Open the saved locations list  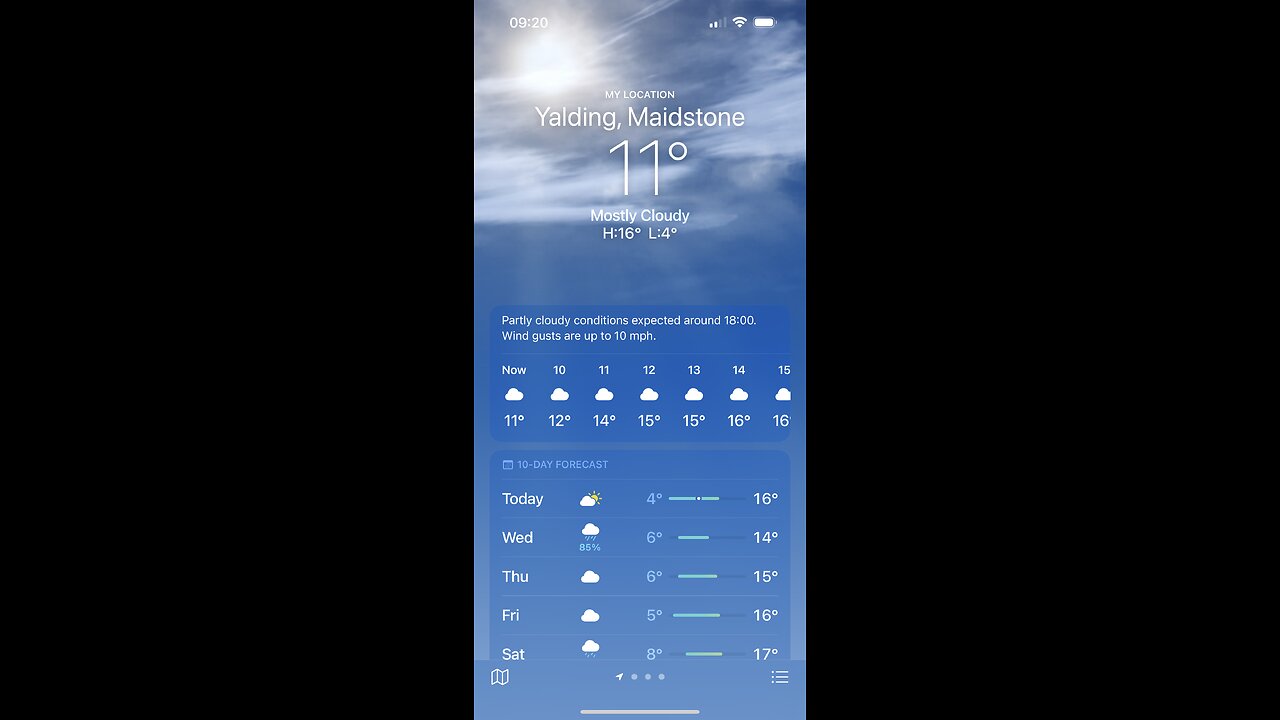(779, 677)
